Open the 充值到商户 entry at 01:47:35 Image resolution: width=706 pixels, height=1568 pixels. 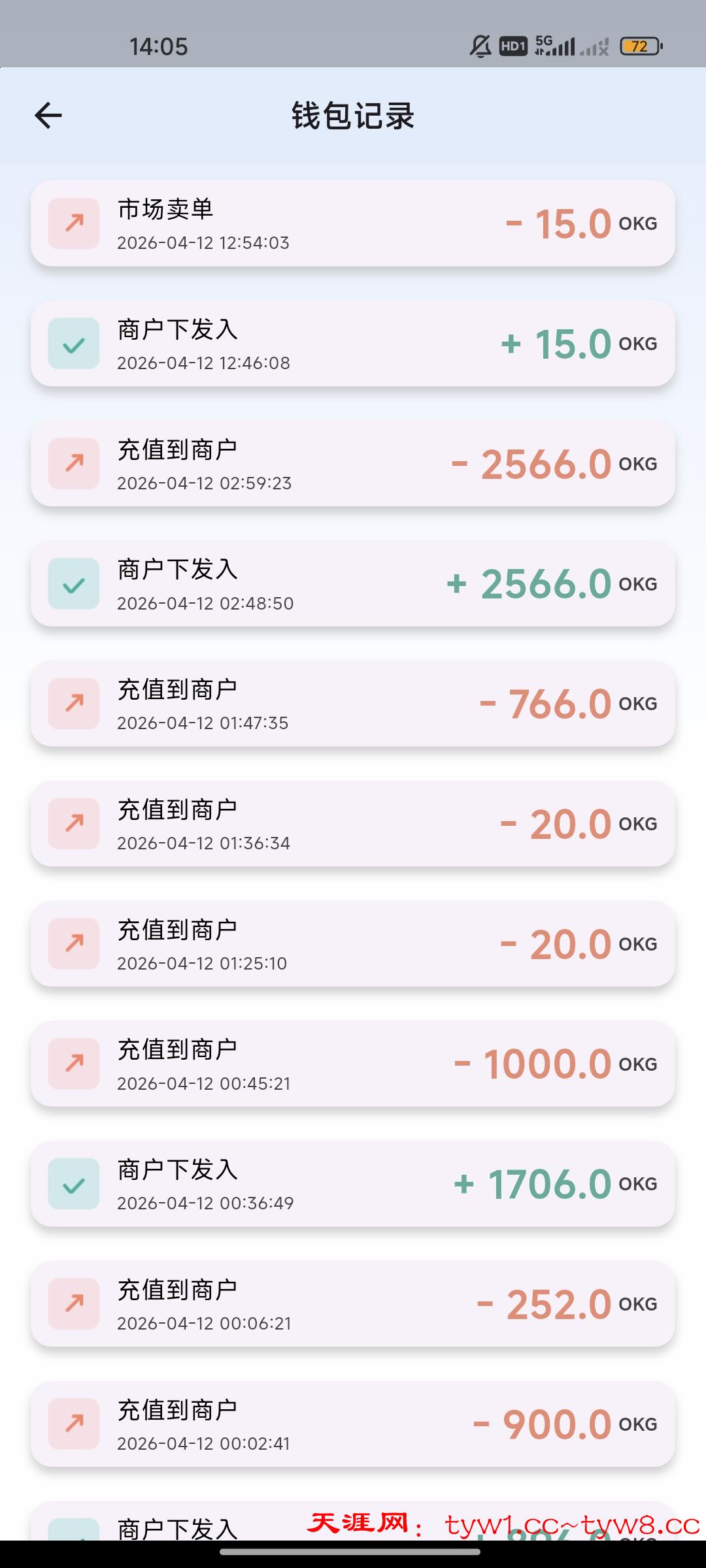coord(353,704)
